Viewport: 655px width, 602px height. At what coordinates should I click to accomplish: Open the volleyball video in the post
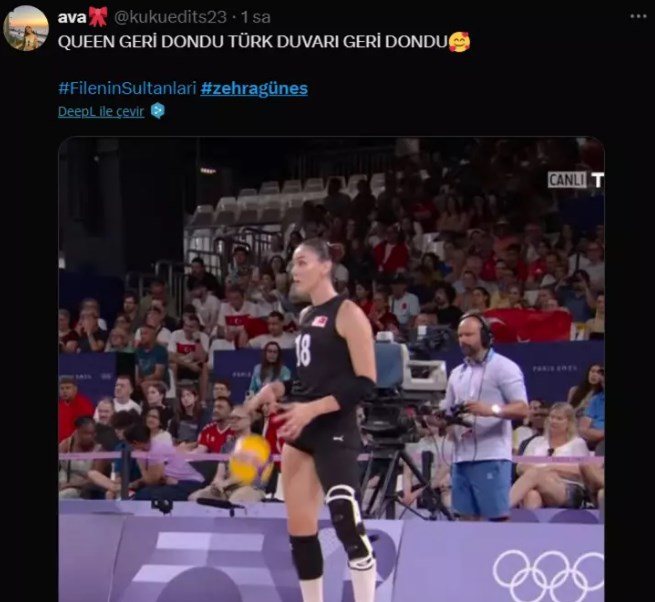pos(331,370)
